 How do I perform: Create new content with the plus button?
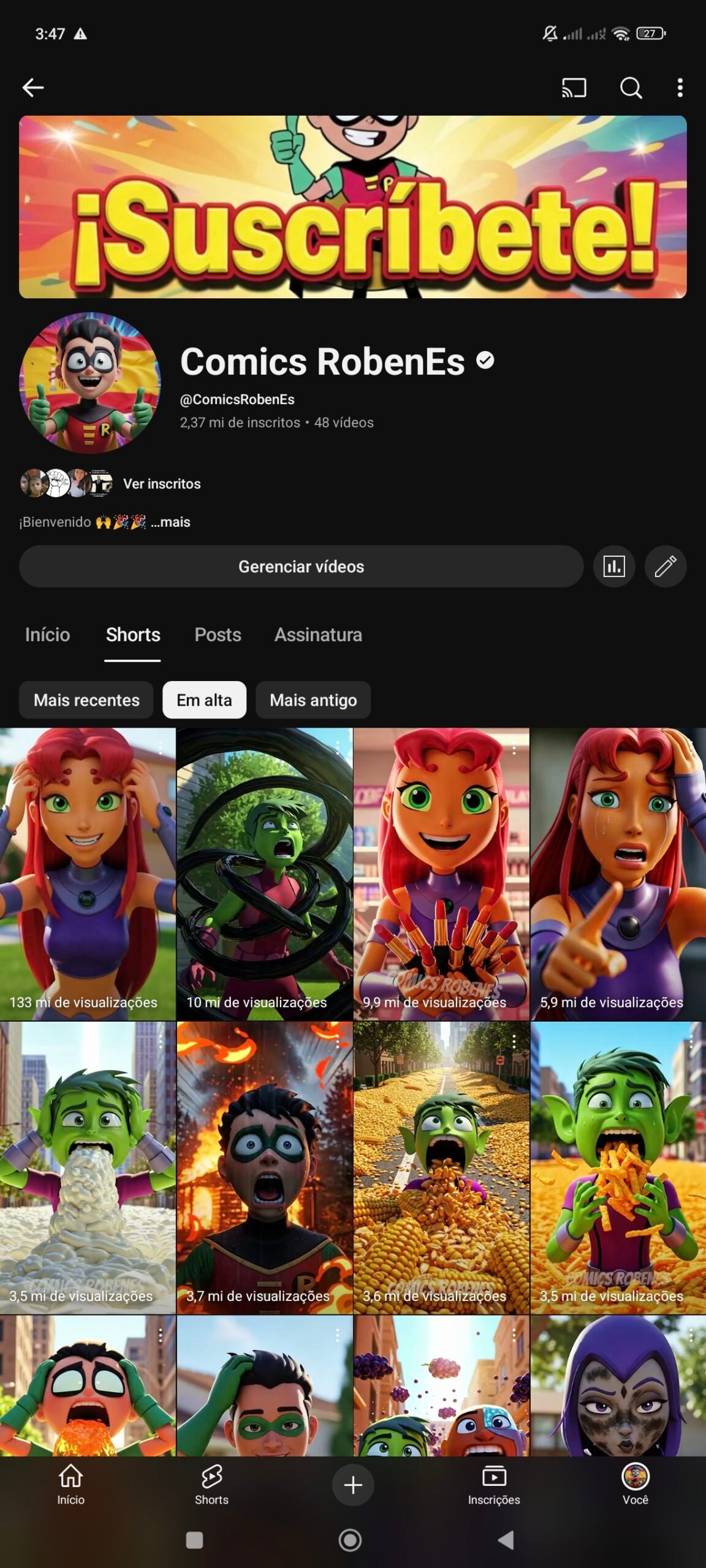coord(353,1485)
